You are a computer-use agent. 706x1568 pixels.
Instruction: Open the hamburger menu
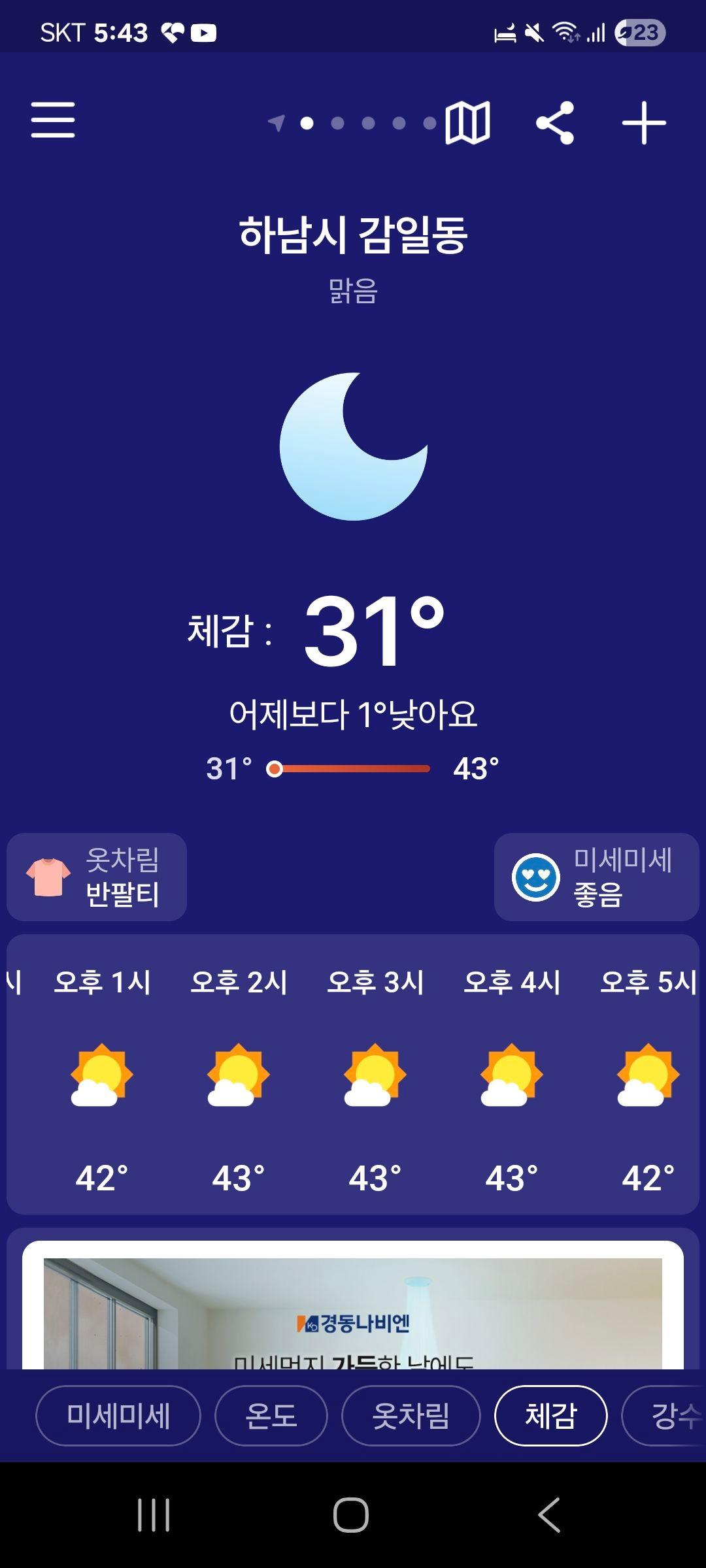53,120
